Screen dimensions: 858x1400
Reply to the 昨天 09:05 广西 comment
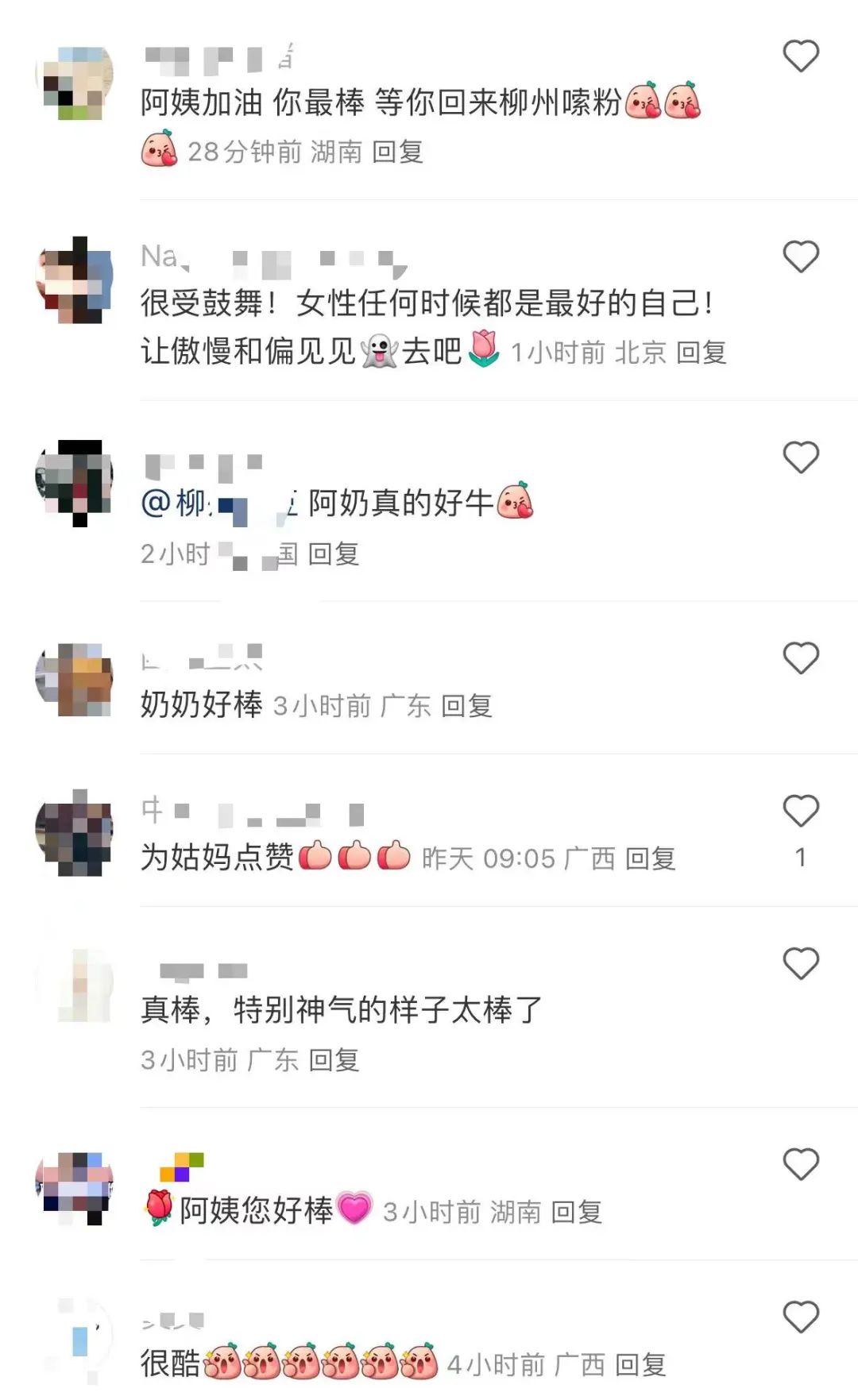[x=651, y=858]
